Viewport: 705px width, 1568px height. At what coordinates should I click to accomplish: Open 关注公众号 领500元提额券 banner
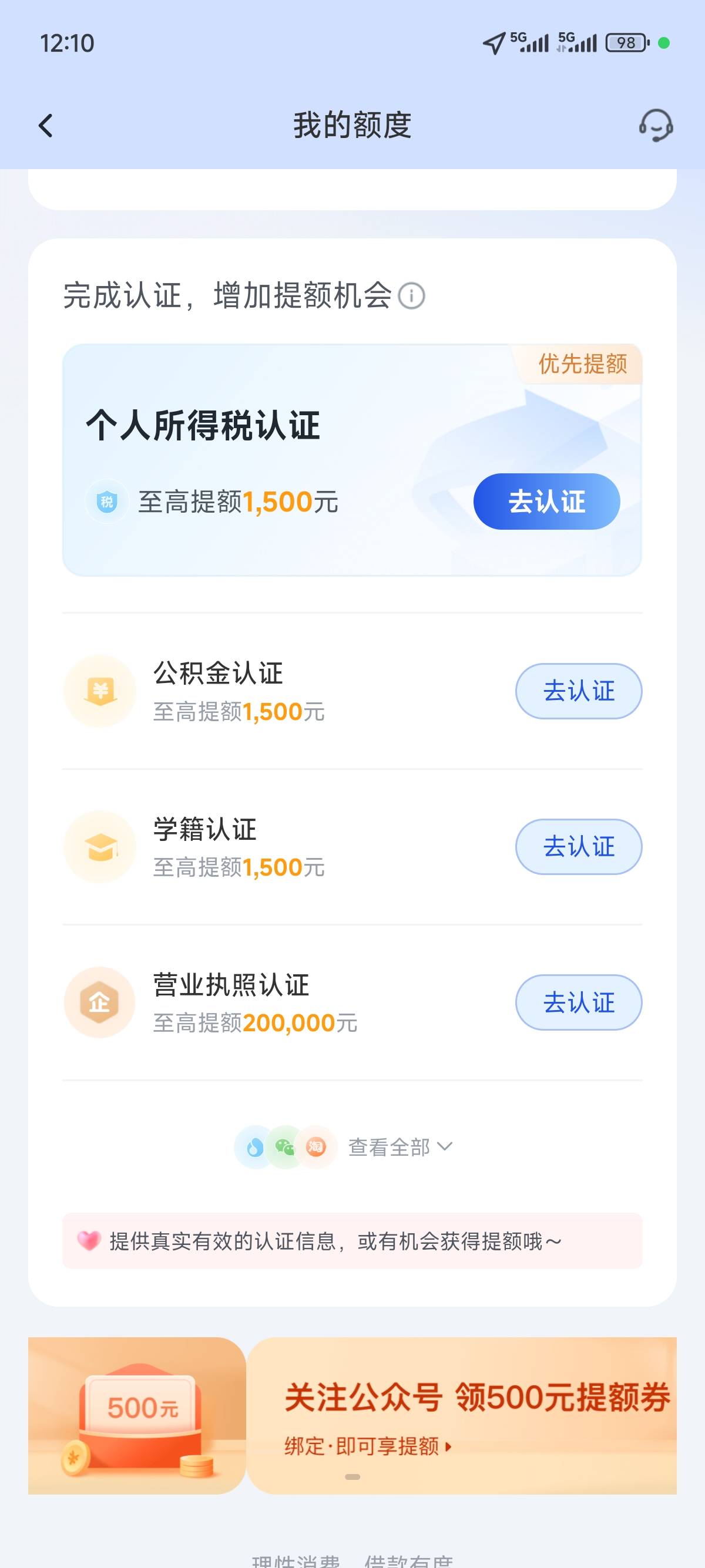click(x=352, y=1416)
